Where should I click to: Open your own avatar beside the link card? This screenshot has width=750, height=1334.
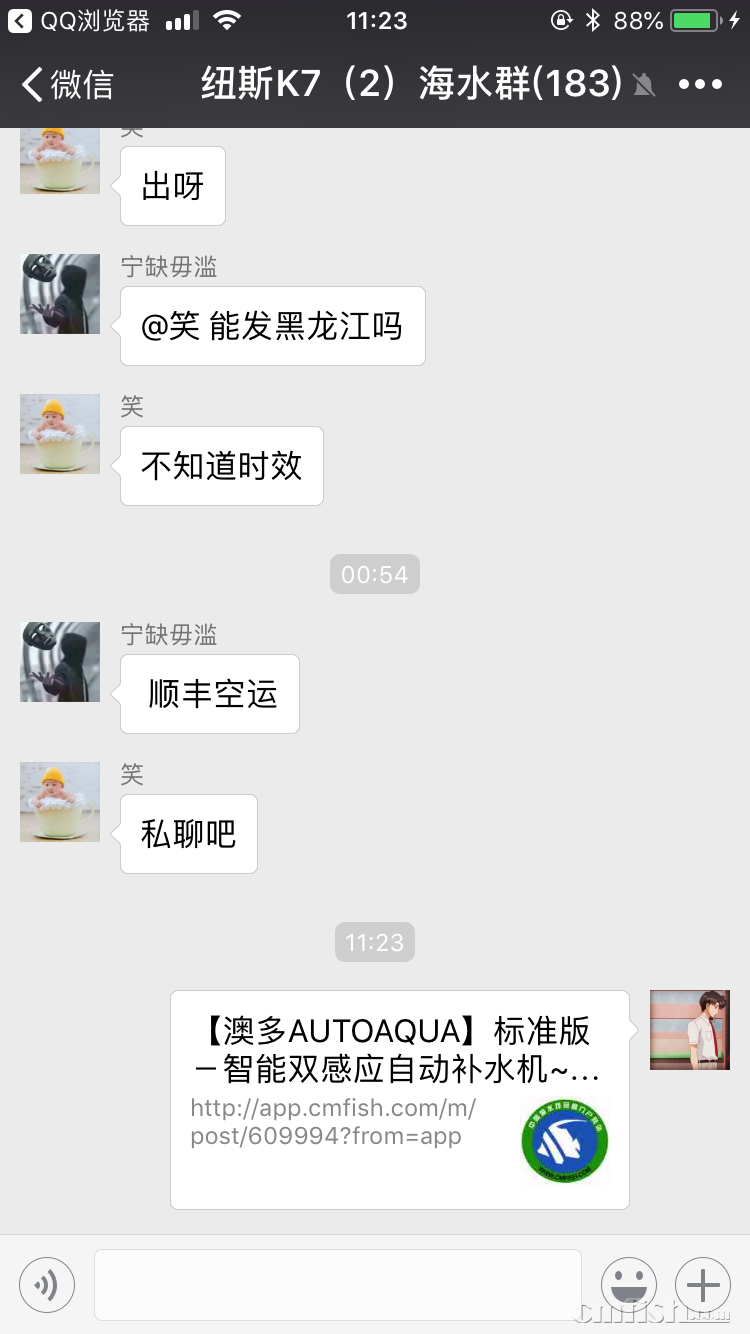(x=690, y=1030)
